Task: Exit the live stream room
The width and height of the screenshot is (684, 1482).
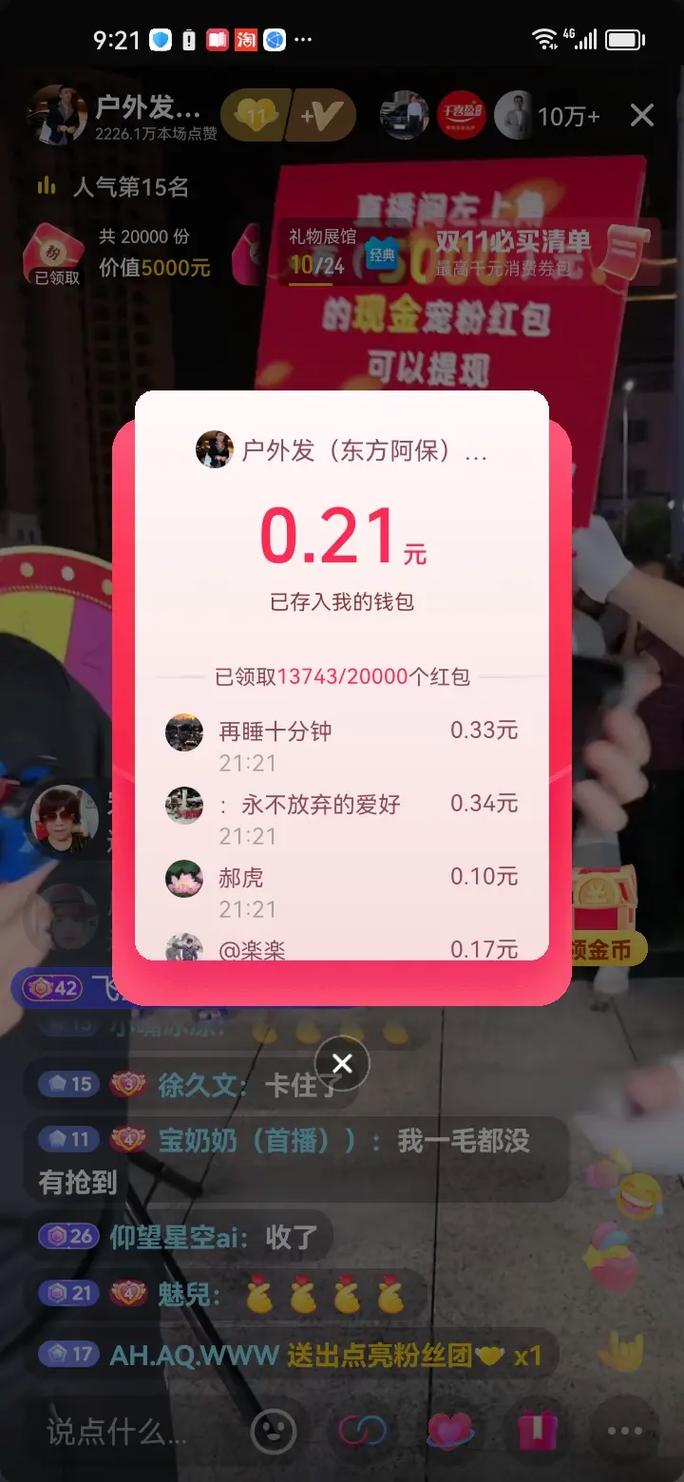Action: 642,116
